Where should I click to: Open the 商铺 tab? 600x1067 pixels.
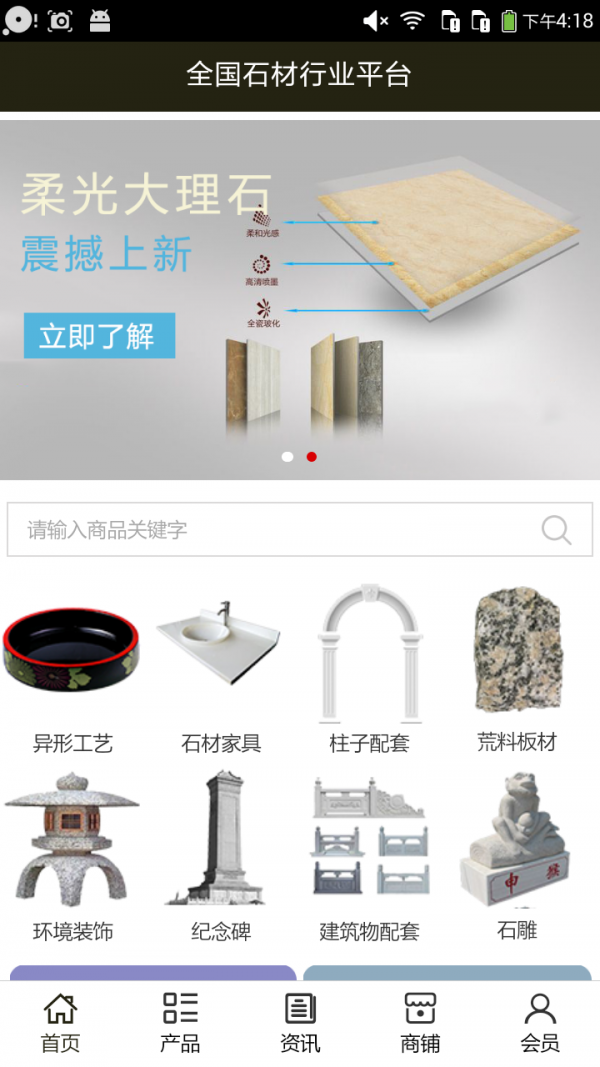tap(420, 1023)
